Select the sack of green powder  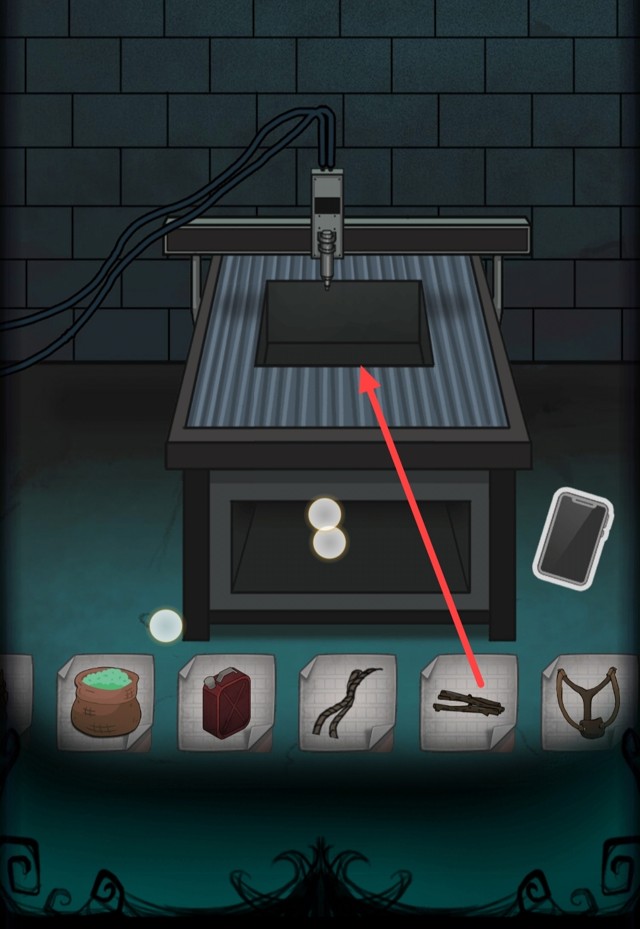coord(106,702)
